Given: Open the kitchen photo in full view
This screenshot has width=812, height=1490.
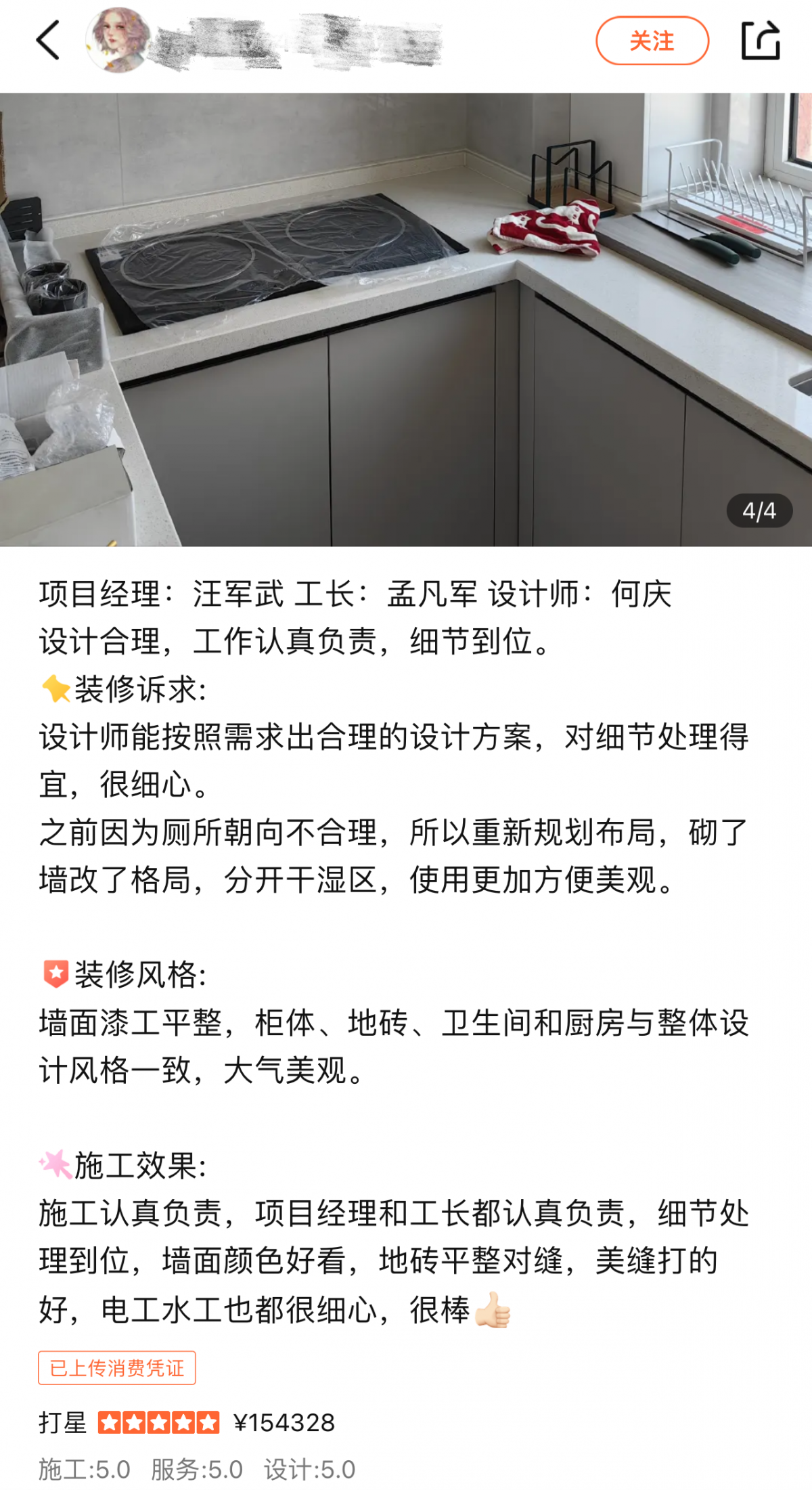Looking at the screenshot, I should [x=406, y=320].
